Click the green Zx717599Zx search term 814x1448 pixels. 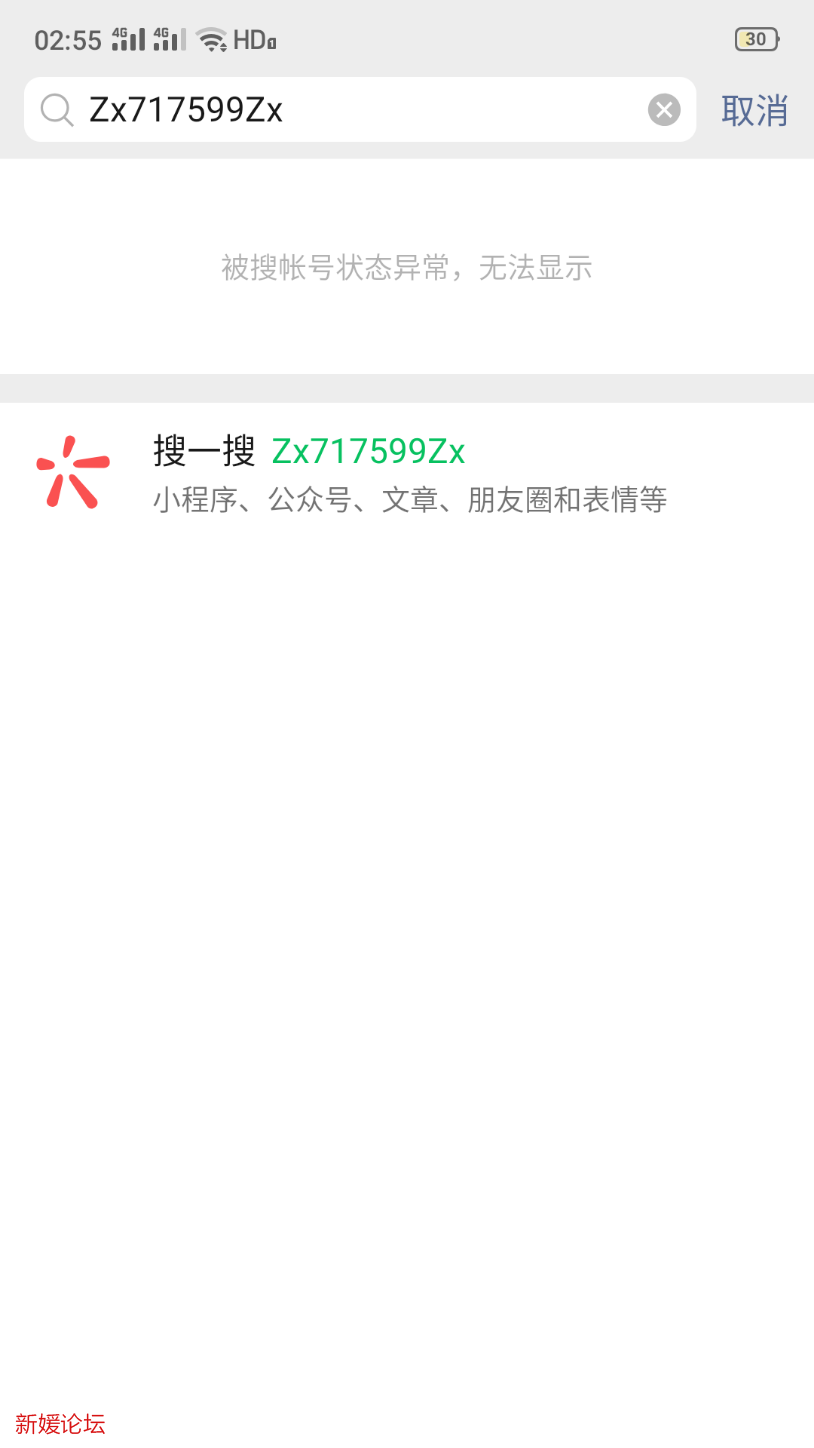click(x=368, y=452)
